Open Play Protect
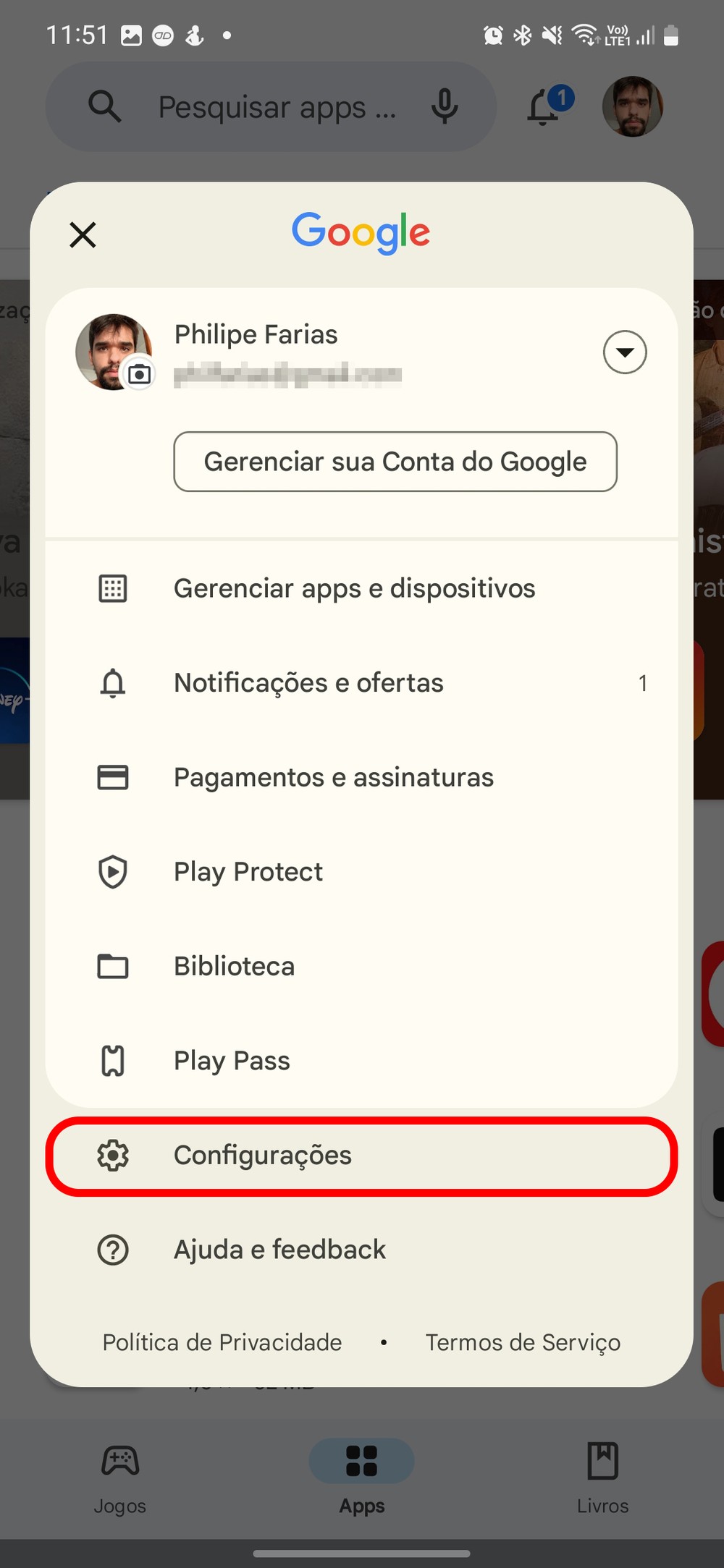The height and width of the screenshot is (1568, 724). [248, 872]
